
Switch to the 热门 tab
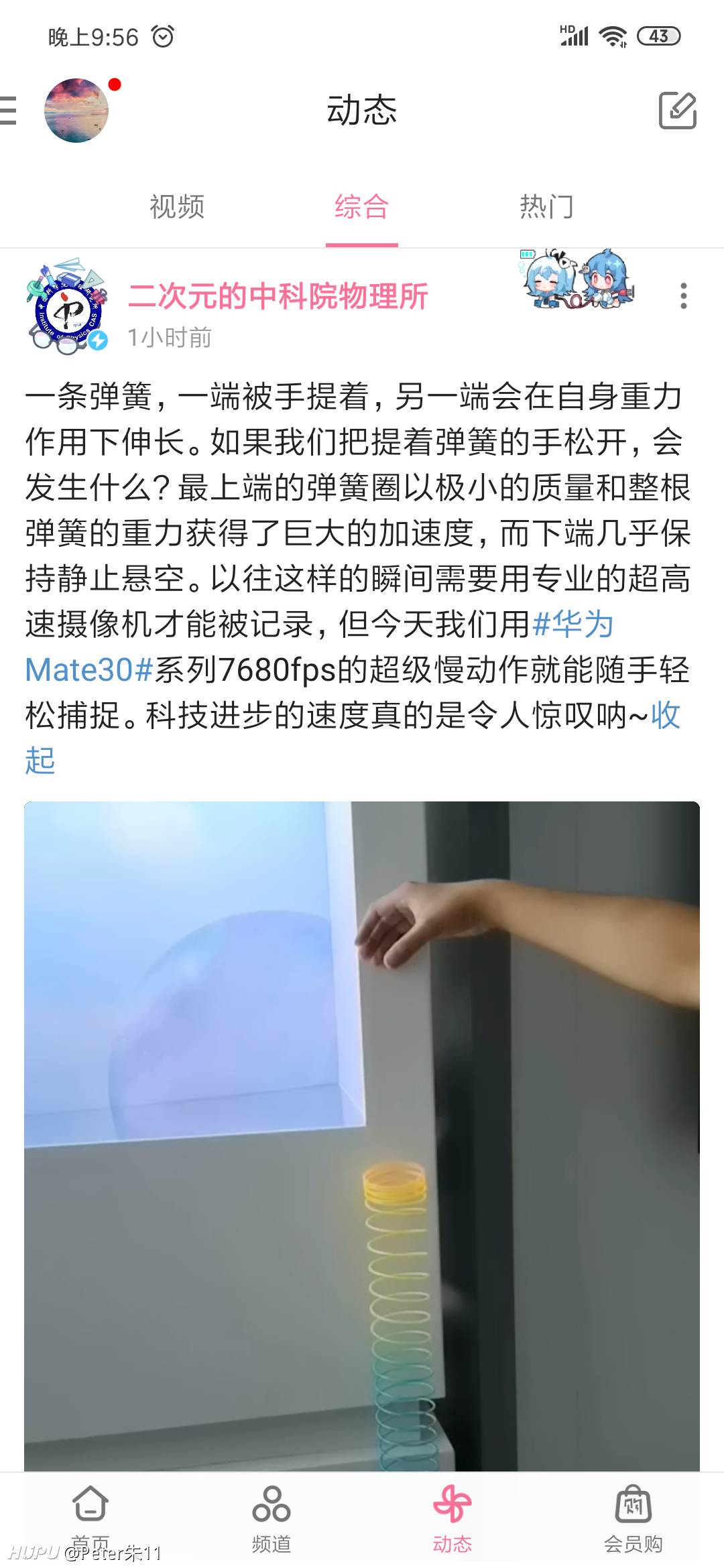point(547,206)
